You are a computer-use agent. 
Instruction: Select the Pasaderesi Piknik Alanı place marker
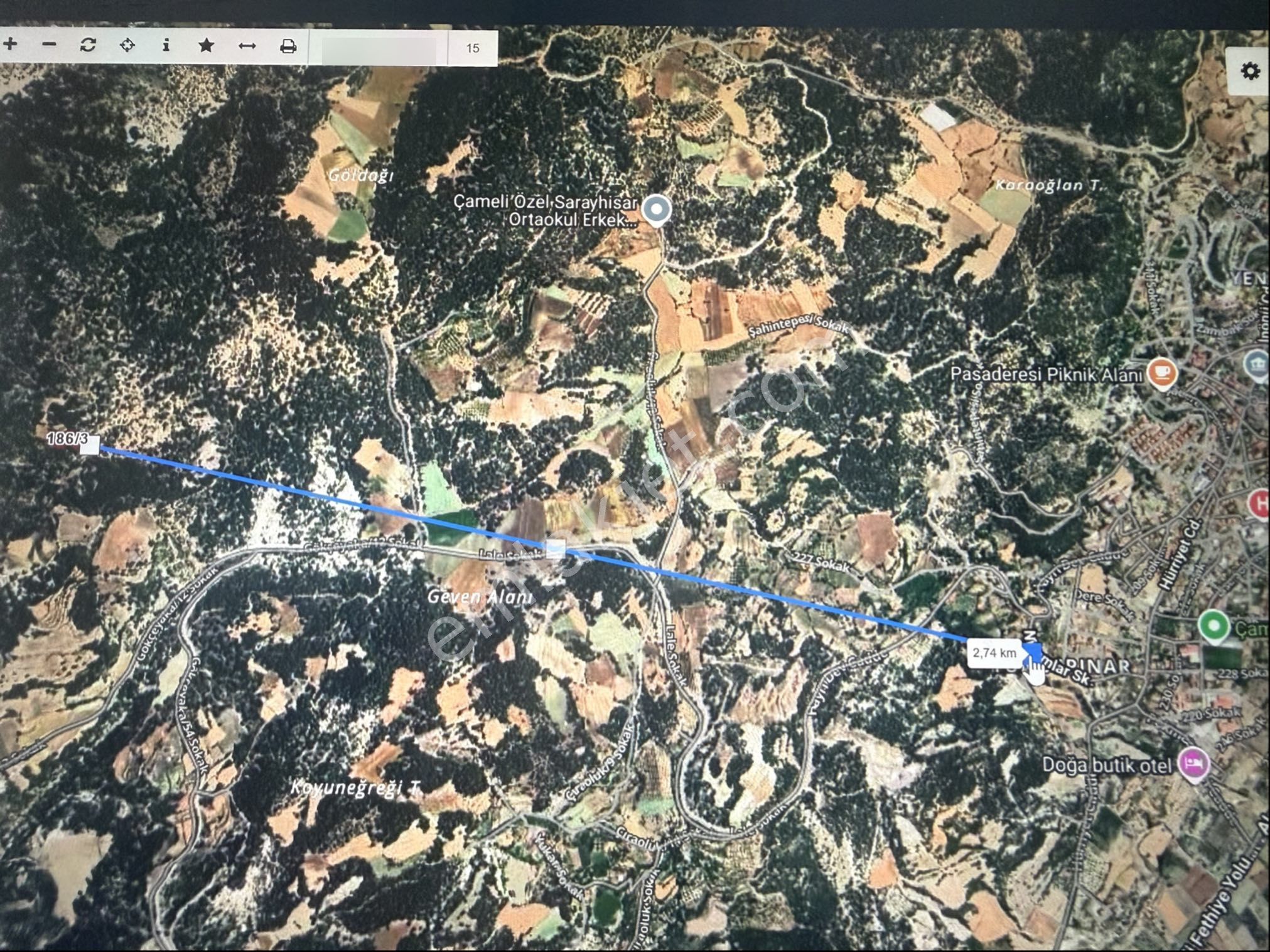pyautogui.click(x=1161, y=373)
